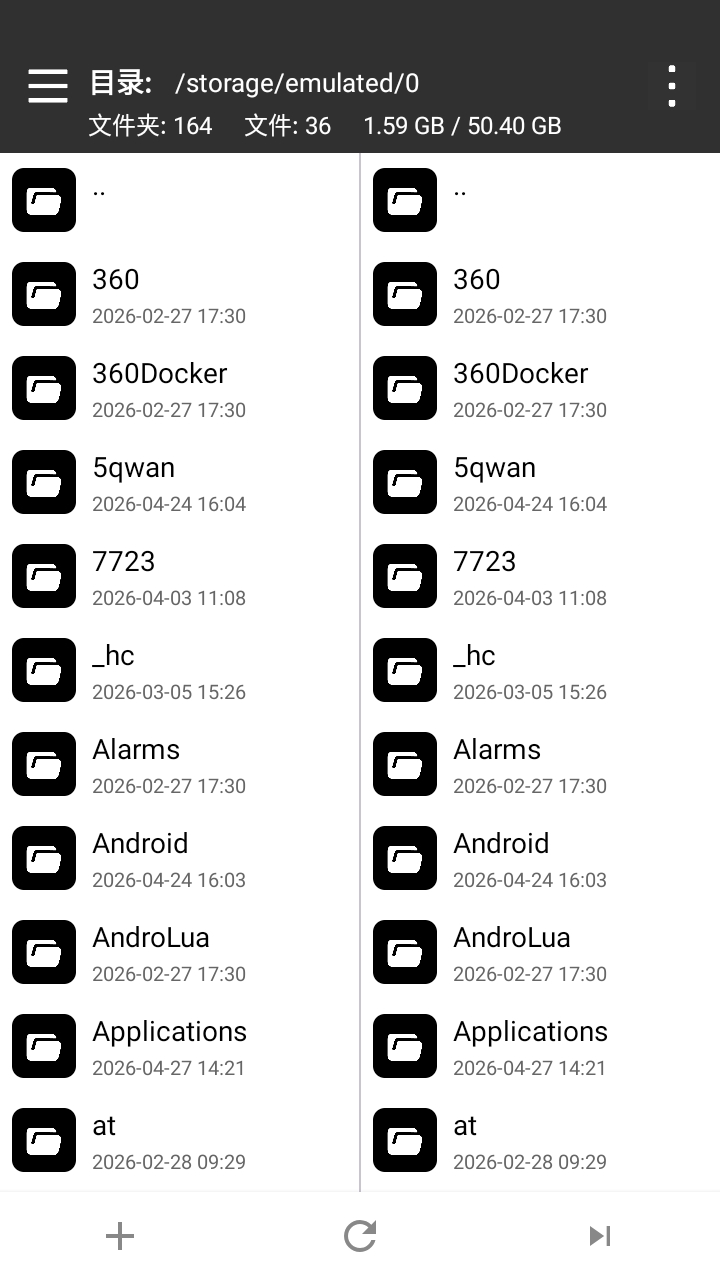Tap the plus icon to create new item
Image resolution: width=720 pixels, height=1280 pixels.
(120, 1236)
